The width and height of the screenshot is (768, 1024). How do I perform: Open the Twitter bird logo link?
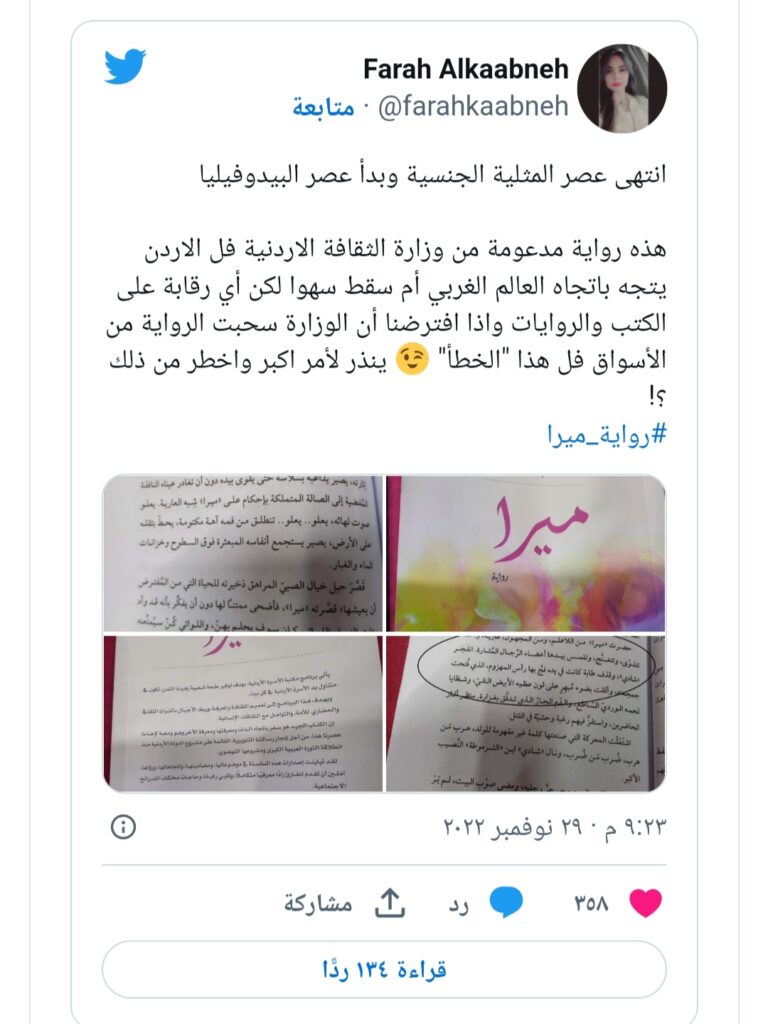point(125,67)
